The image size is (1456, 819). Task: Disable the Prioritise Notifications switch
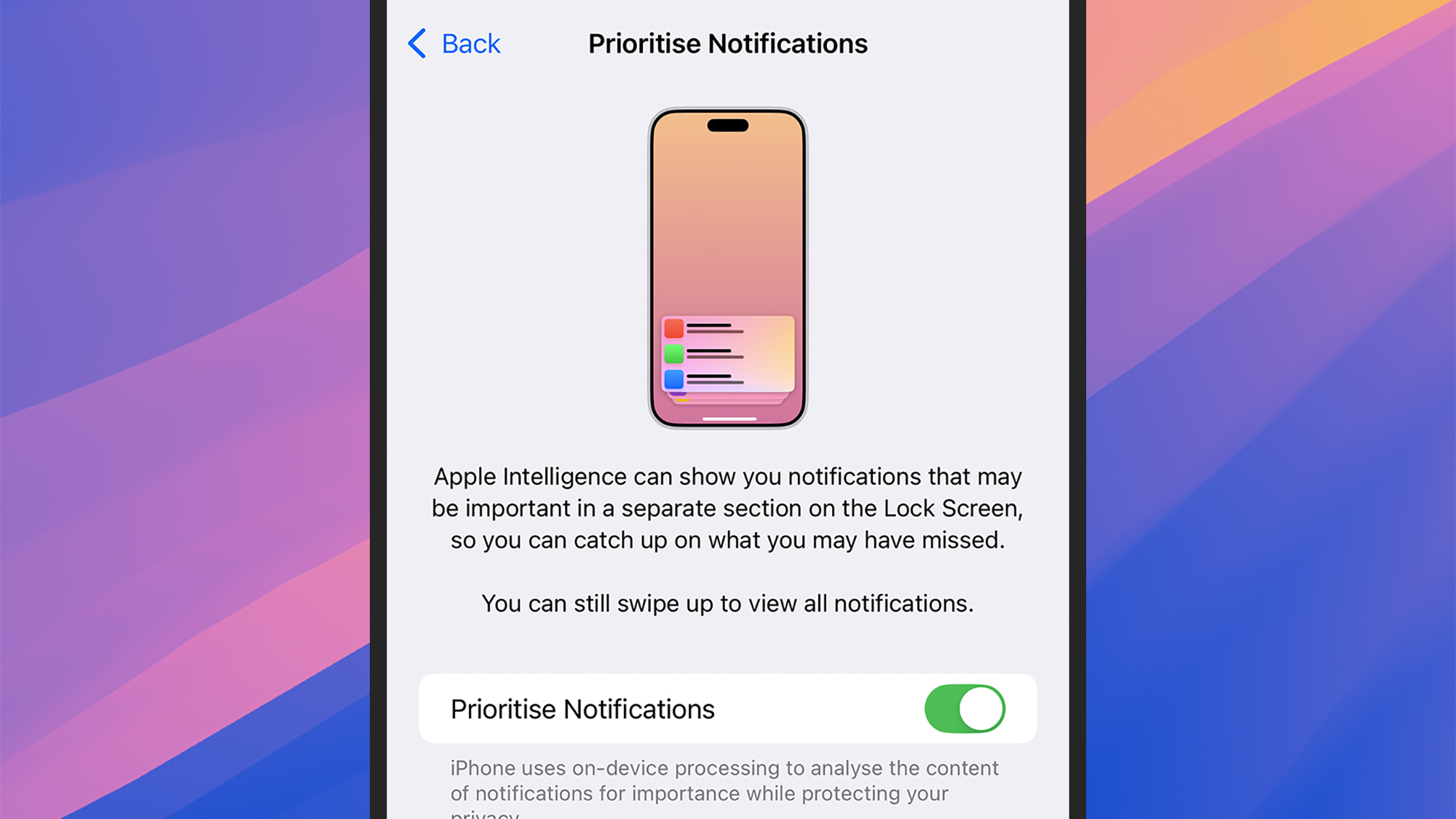click(964, 708)
